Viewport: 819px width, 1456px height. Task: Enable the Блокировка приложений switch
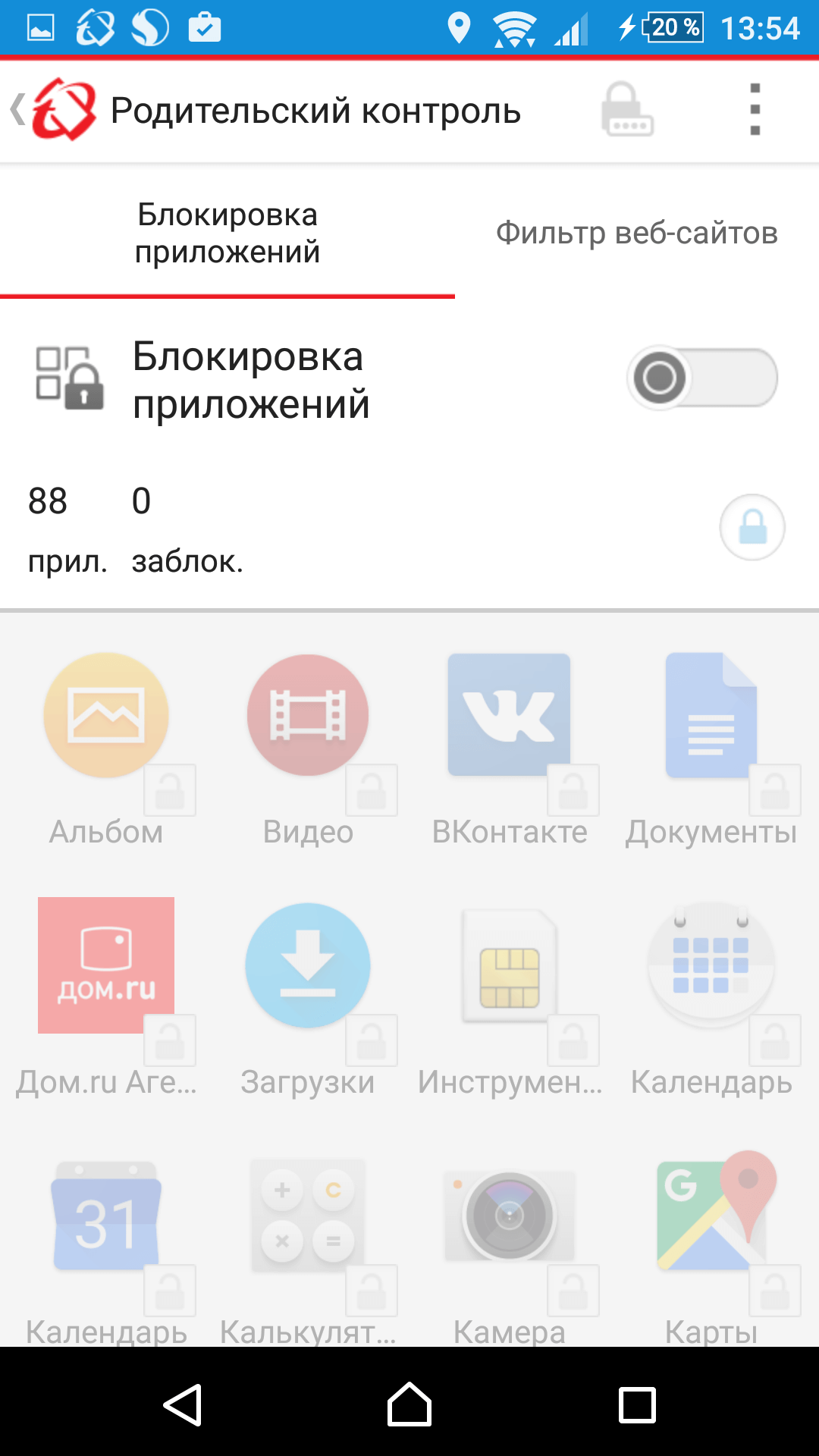pos(702,378)
